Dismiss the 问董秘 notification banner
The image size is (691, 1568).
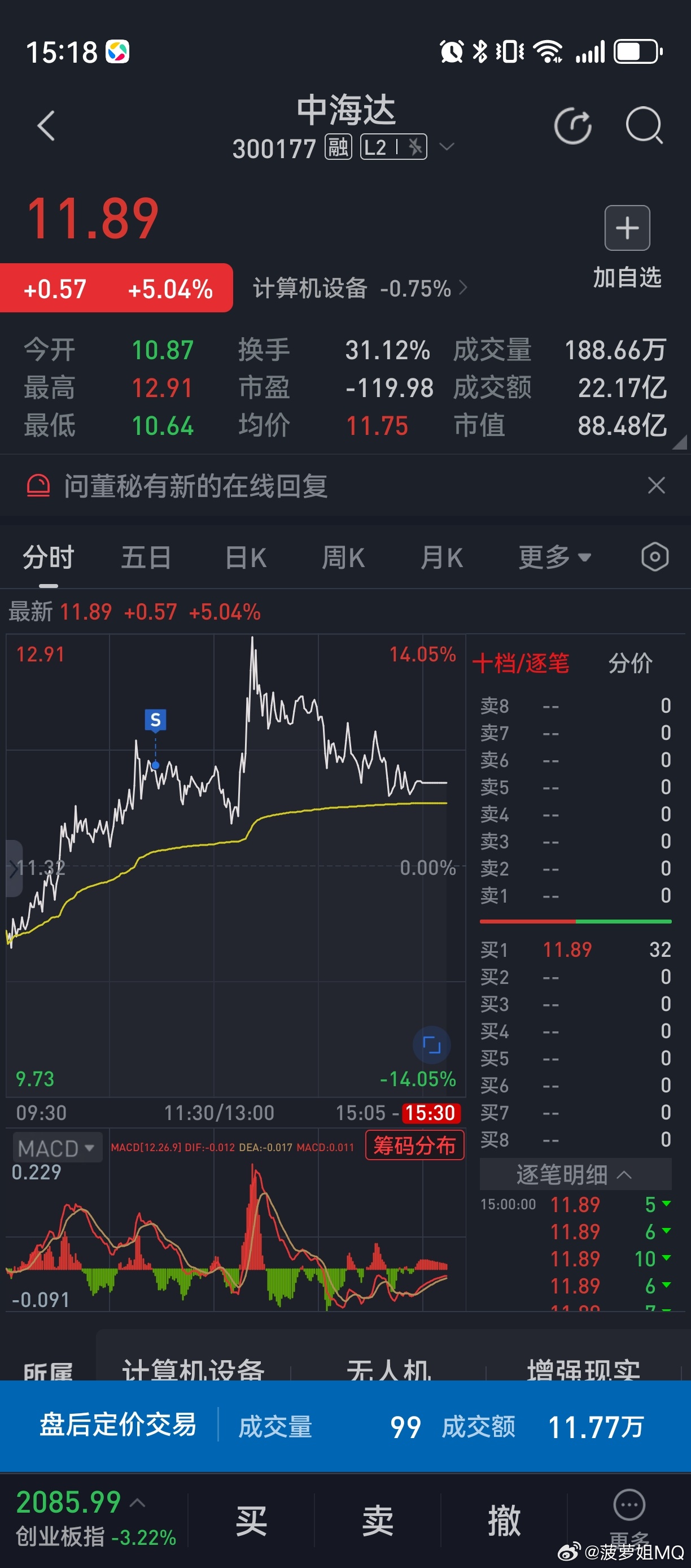click(657, 486)
